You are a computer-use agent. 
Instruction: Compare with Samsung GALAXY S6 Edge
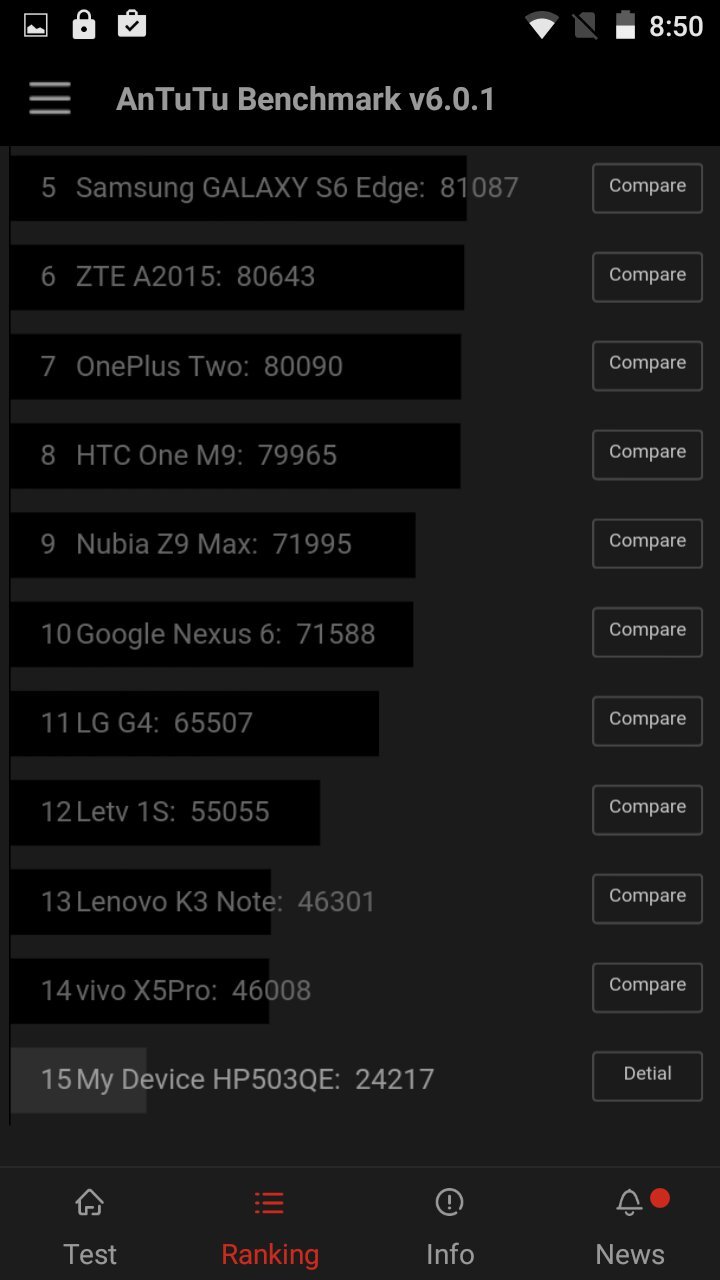pyautogui.click(x=647, y=188)
